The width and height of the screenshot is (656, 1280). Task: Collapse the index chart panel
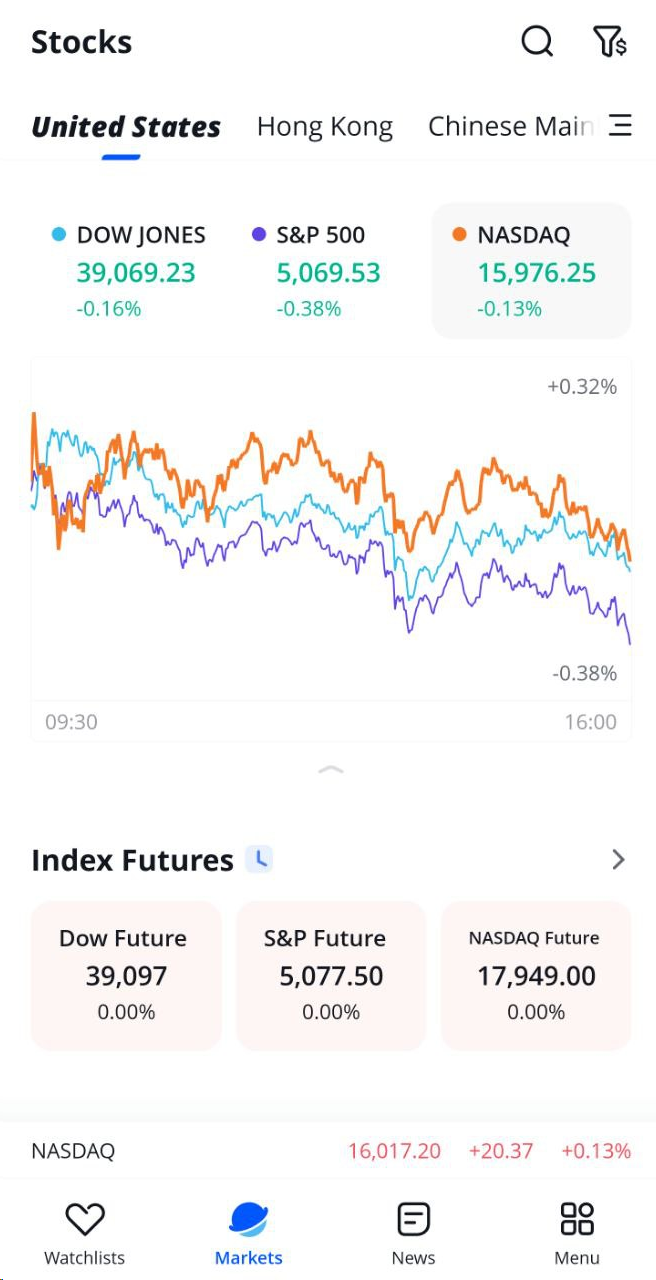tap(330, 770)
